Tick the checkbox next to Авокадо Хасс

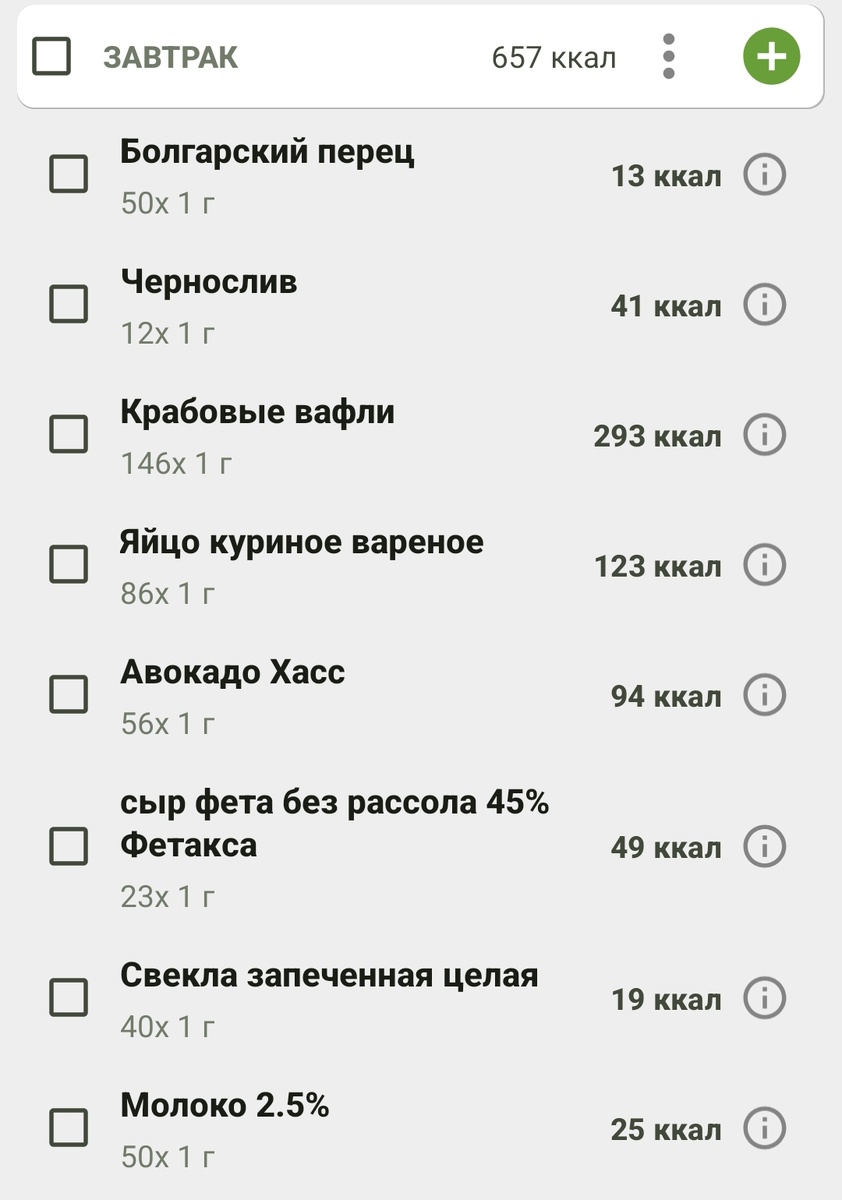(x=68, y=695)
